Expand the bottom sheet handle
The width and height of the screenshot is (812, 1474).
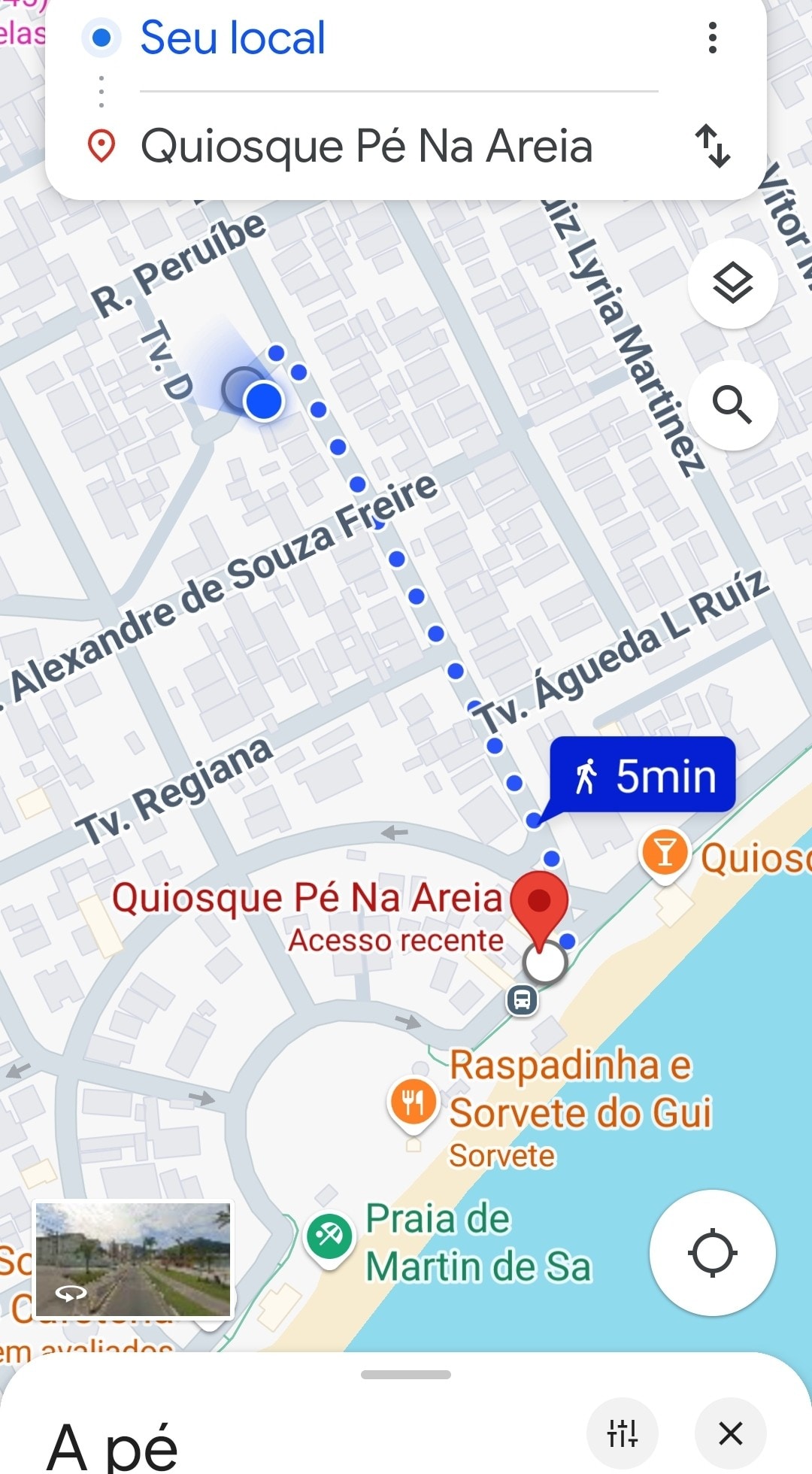[406, 1375]
